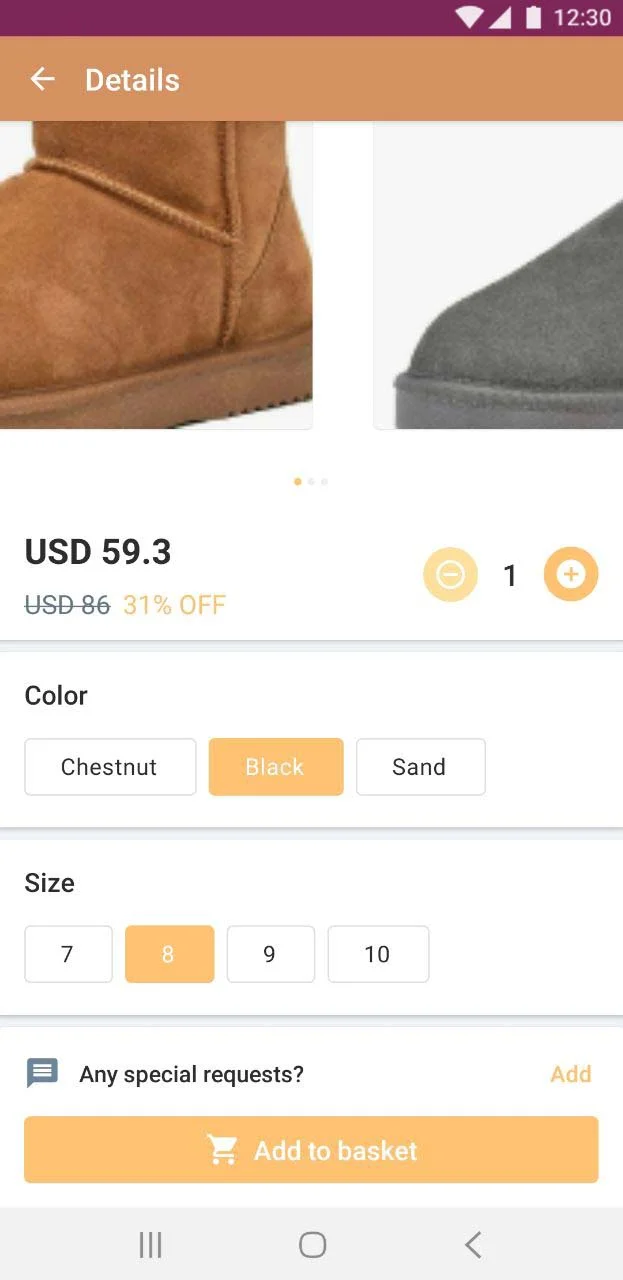Increase the quantity with the plus button

coord(571,575)
